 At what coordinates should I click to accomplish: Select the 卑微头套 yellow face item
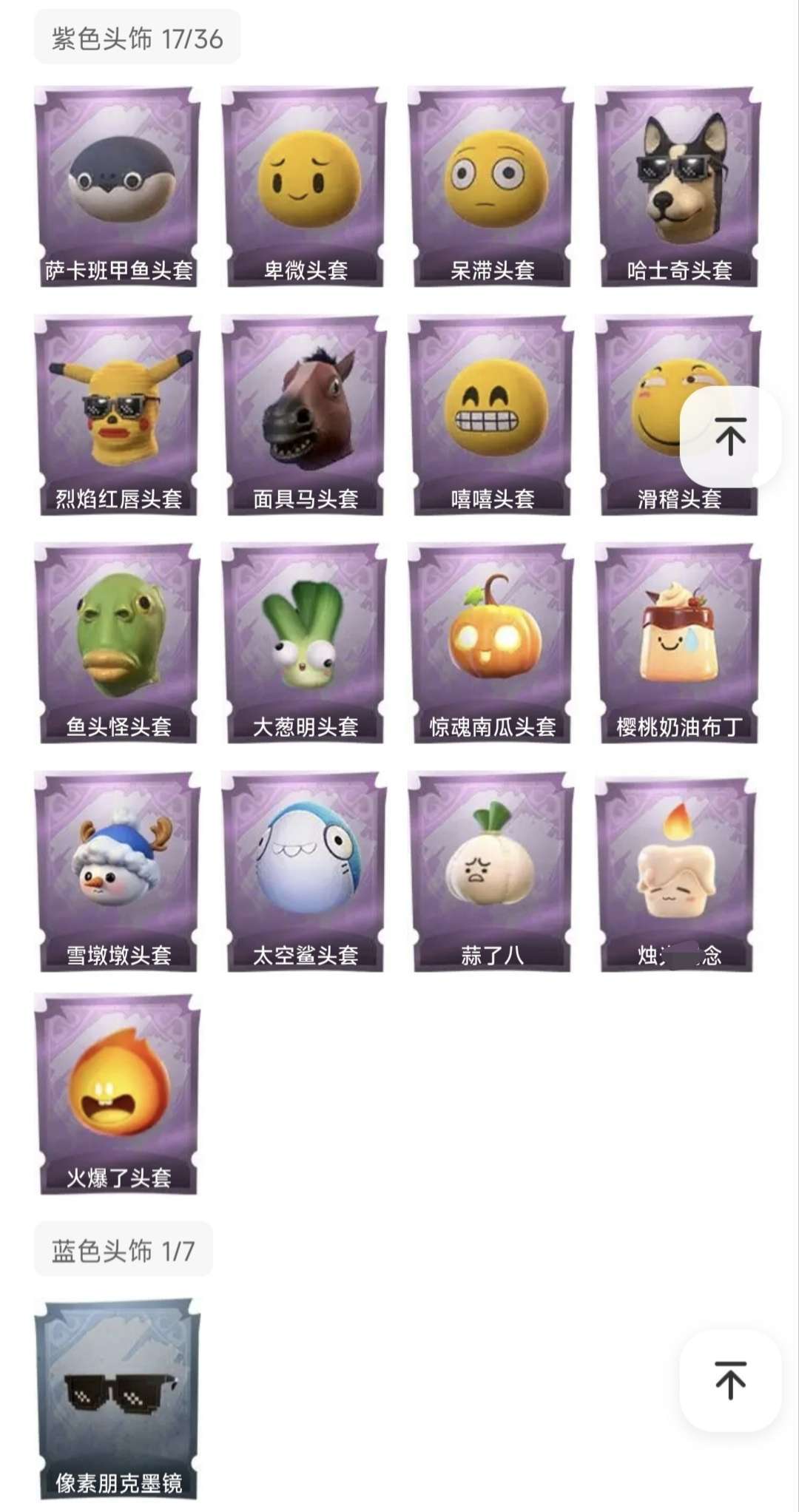click(305, 181)
